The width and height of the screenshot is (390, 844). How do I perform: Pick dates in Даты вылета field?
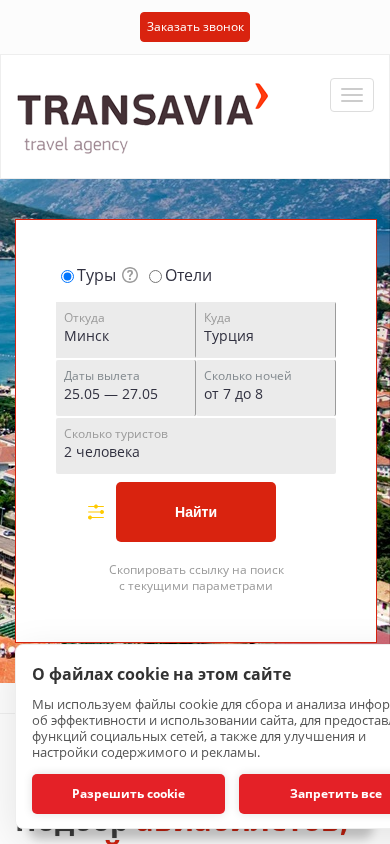click(125, 388)
